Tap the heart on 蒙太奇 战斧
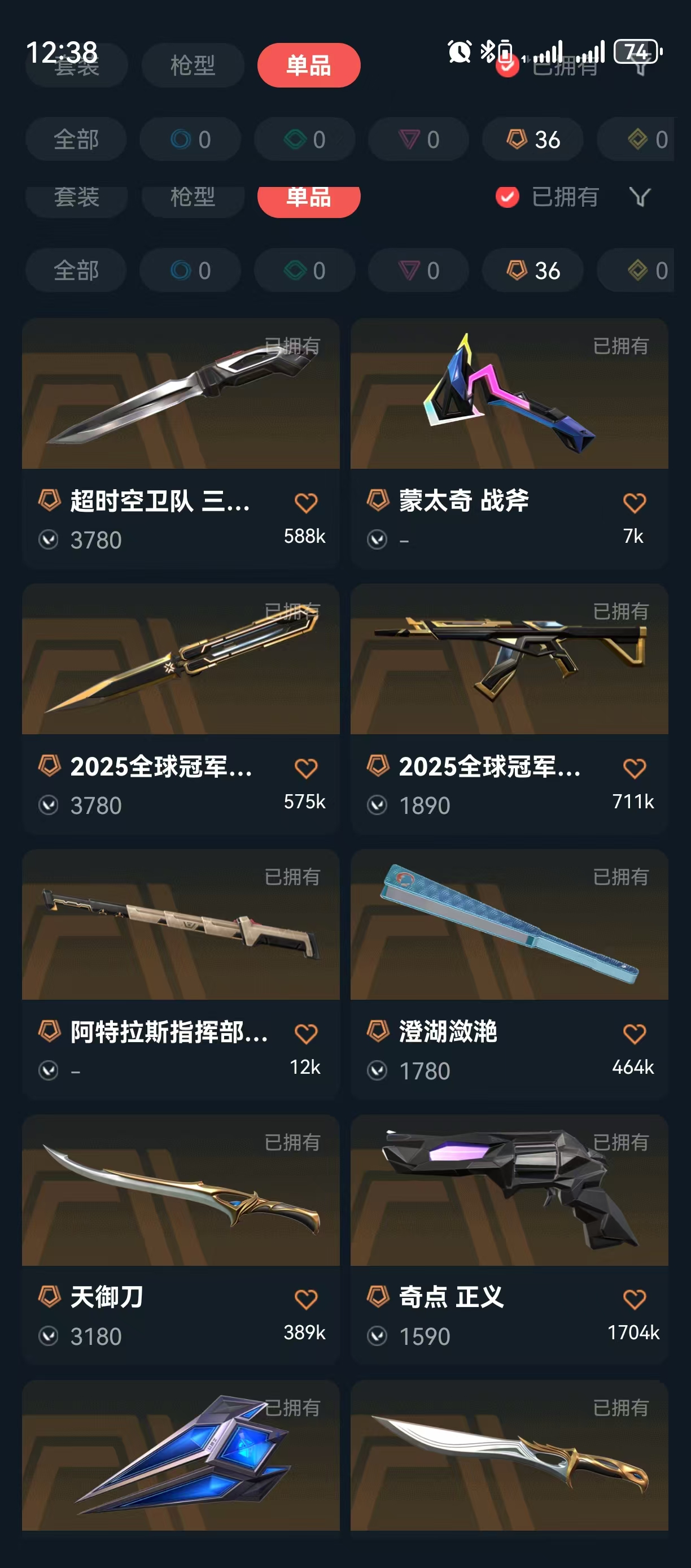This screenshot has width=691, height=1568. click(x=634, y=503)
